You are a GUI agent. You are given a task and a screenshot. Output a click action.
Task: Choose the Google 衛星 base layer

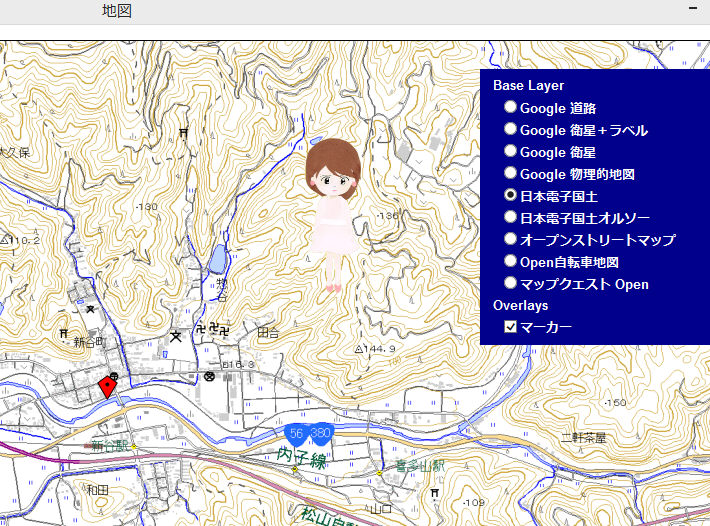pyautogui.click(x=510, y=151)
